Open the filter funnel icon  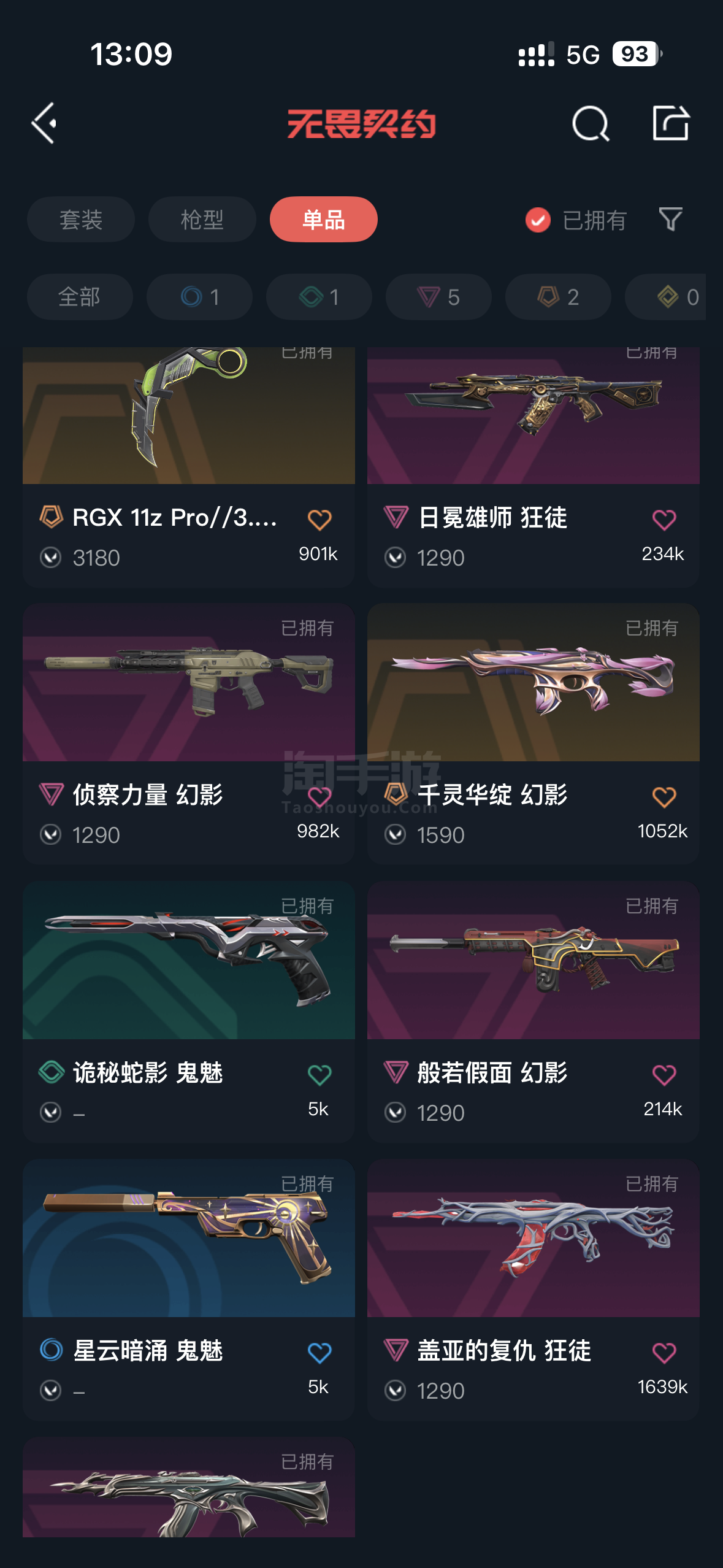[670, 220]
